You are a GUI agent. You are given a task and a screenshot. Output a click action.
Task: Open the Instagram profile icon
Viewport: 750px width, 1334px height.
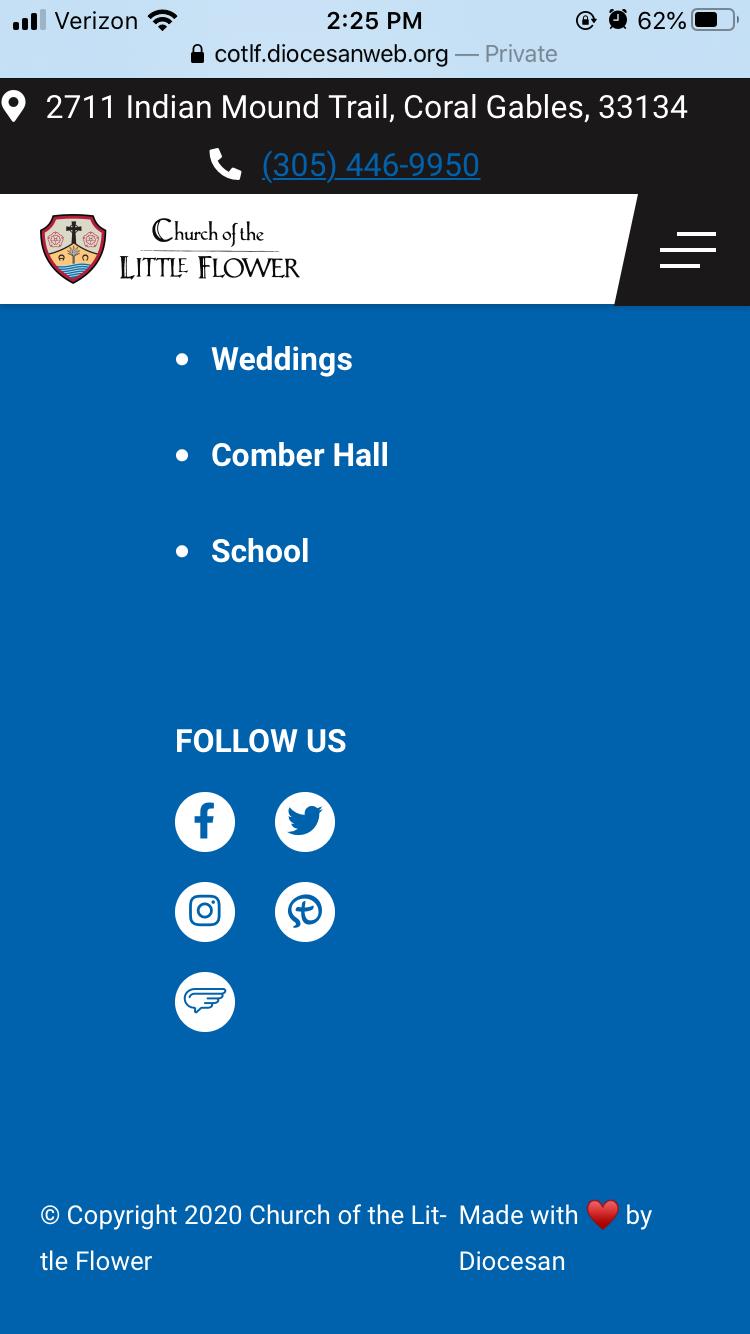tap(205, 912)
